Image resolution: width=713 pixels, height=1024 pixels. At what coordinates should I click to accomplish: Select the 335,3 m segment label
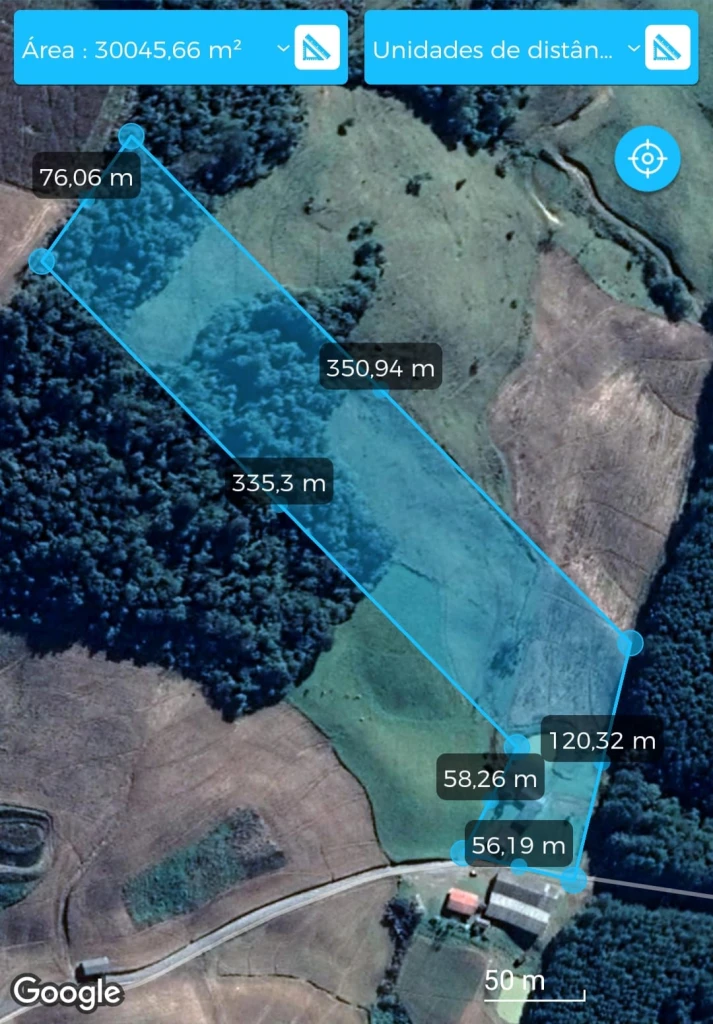(279, 484)
